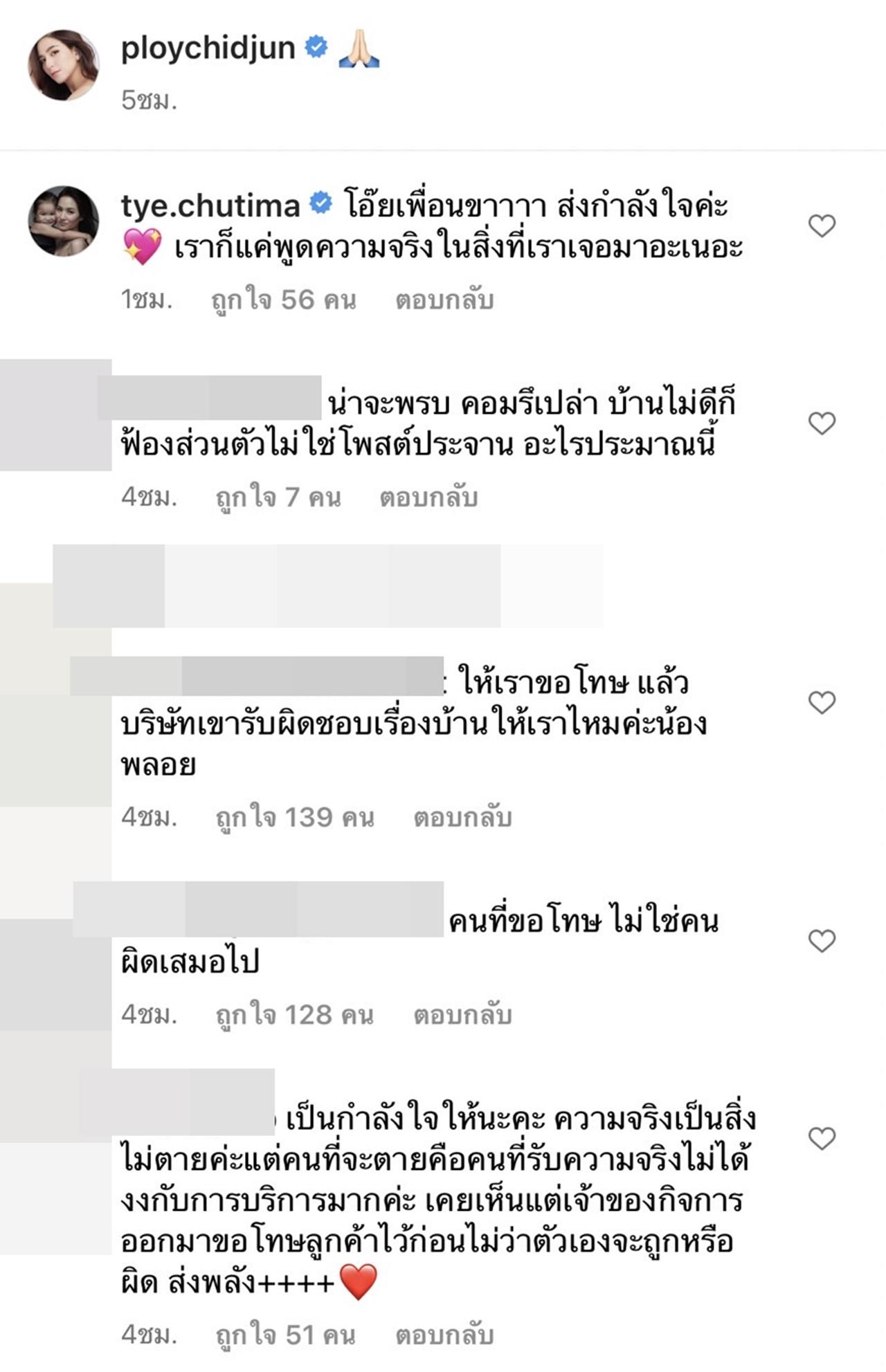This screenshot has height=1372, width=886.
Task: Like the comment with 7 likes
Action: 822,423
